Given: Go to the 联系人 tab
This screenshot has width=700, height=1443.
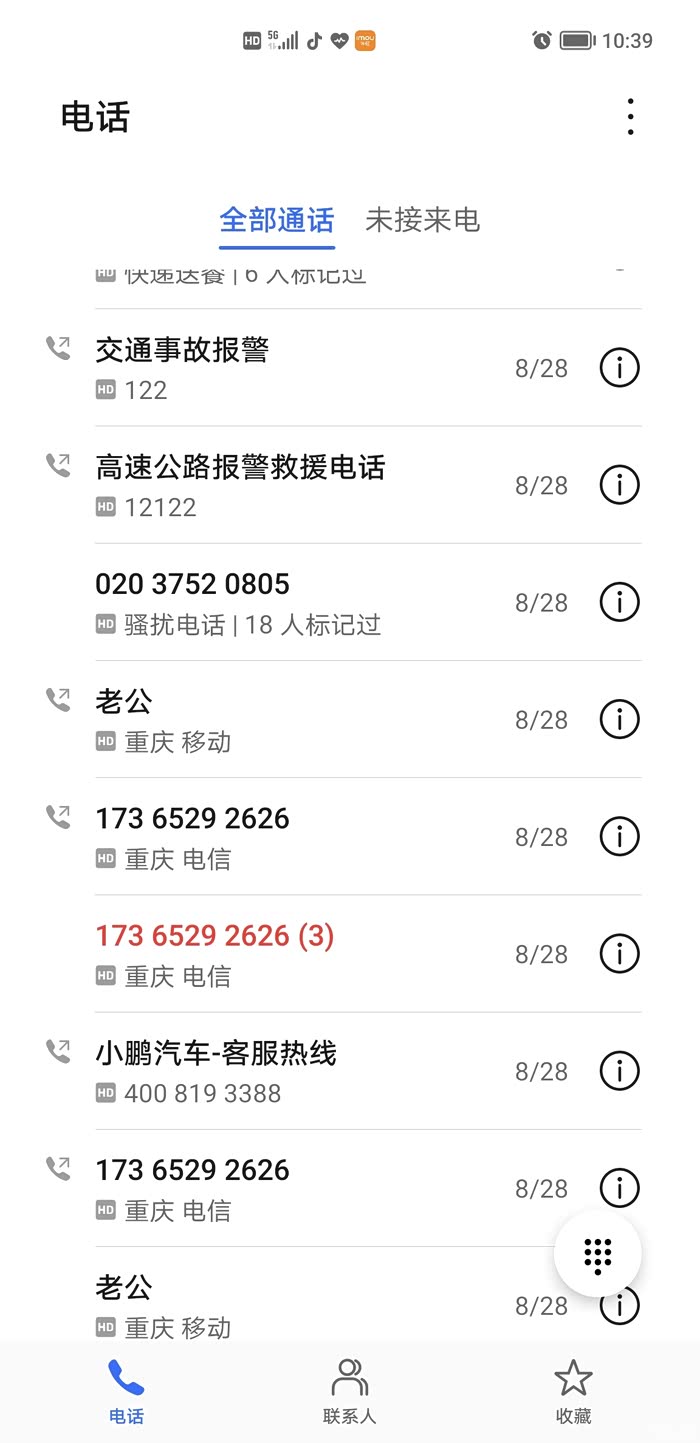Looking at the screenshot, I should (x=349, y=1390).
